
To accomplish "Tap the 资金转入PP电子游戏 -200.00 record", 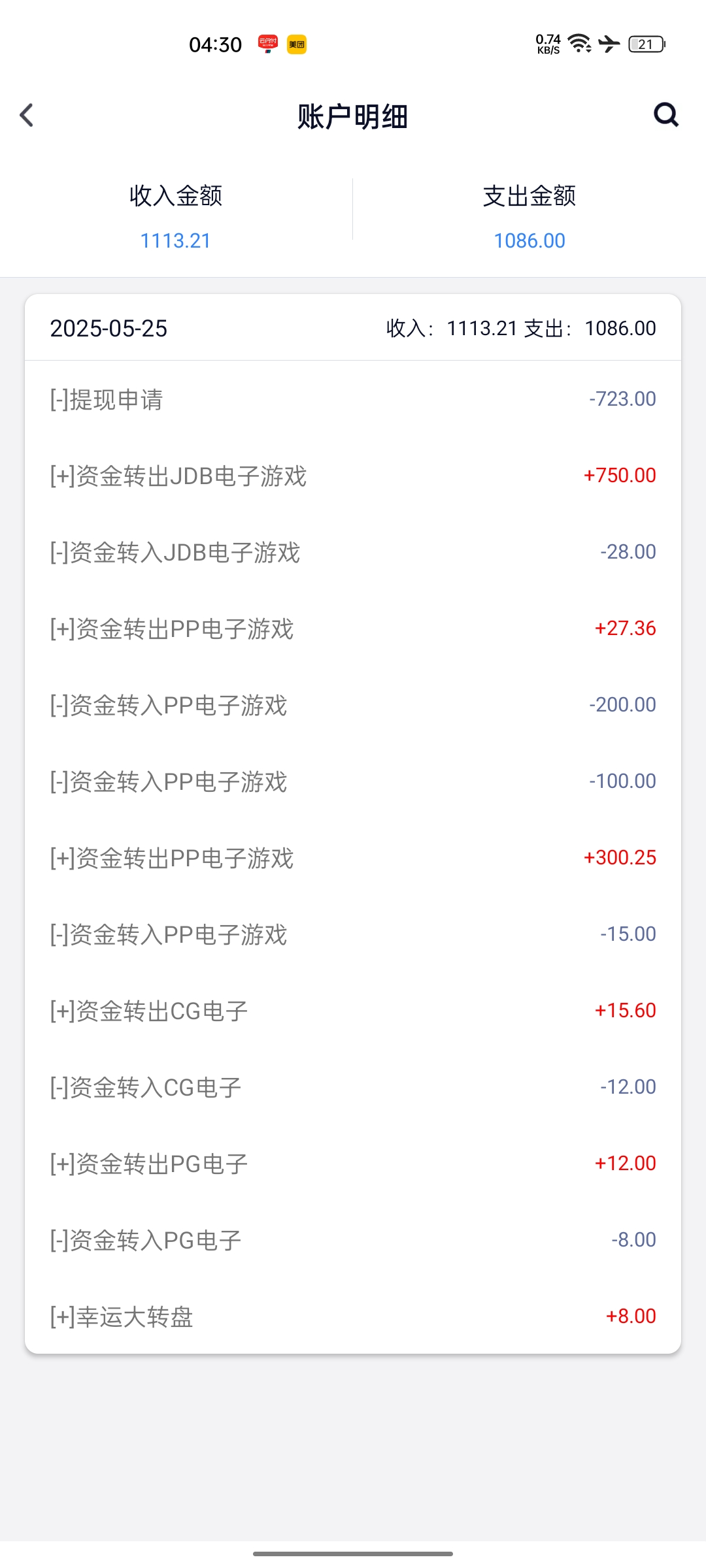I will (353, 704).
